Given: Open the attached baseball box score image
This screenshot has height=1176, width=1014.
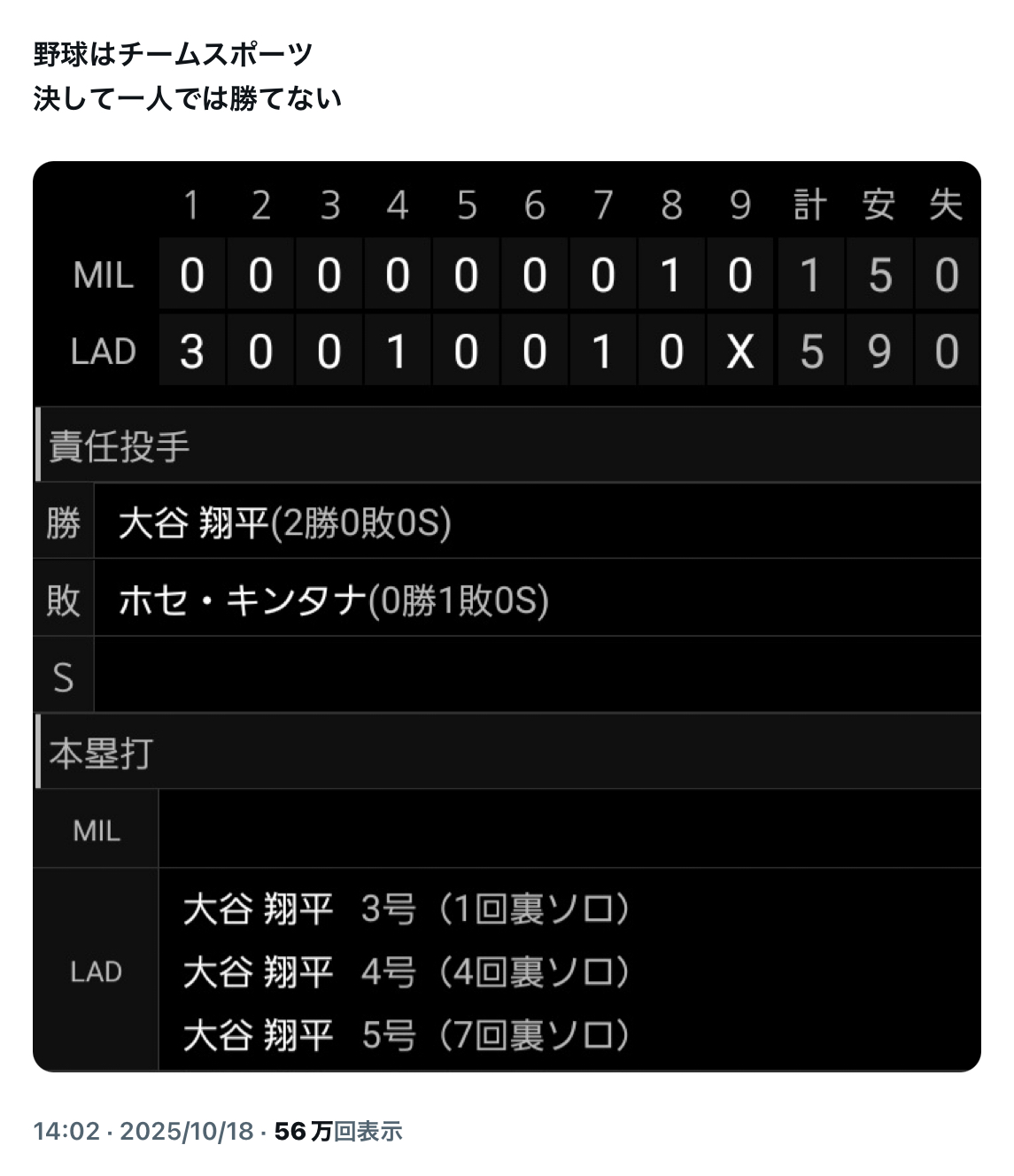Looking at the screenshot, I should (507, 616).
